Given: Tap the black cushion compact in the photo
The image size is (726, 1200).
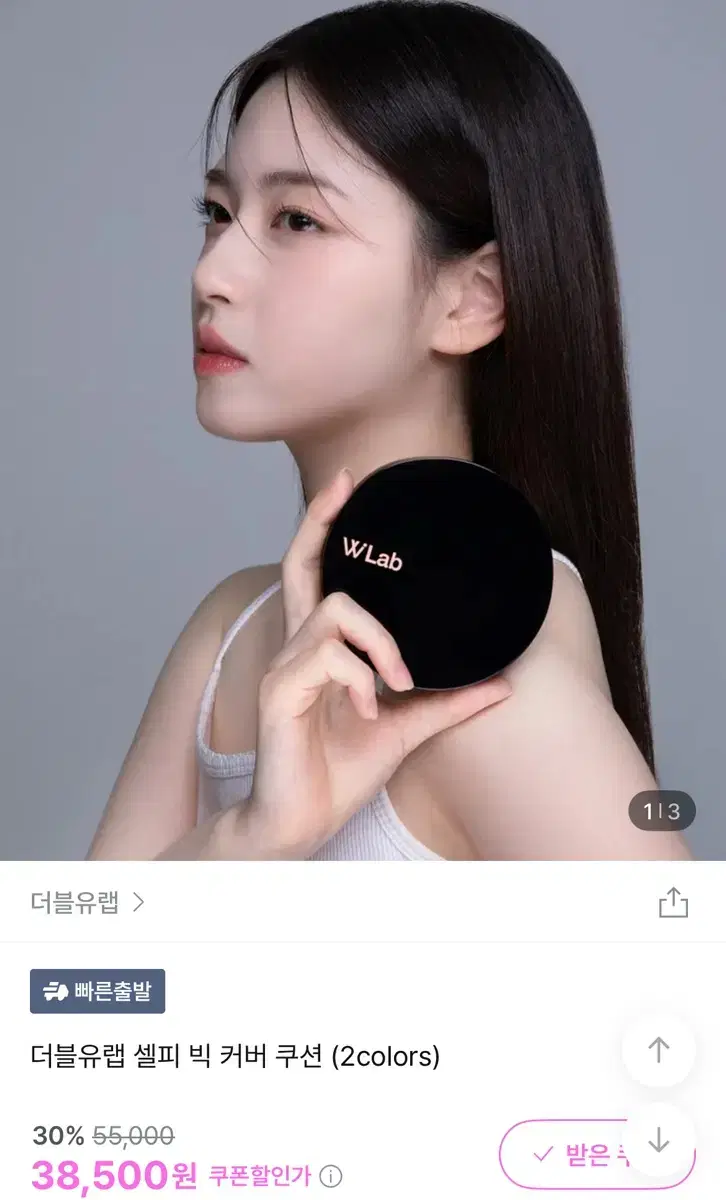Looking at the screenshot, I should (x=430, y=580).
